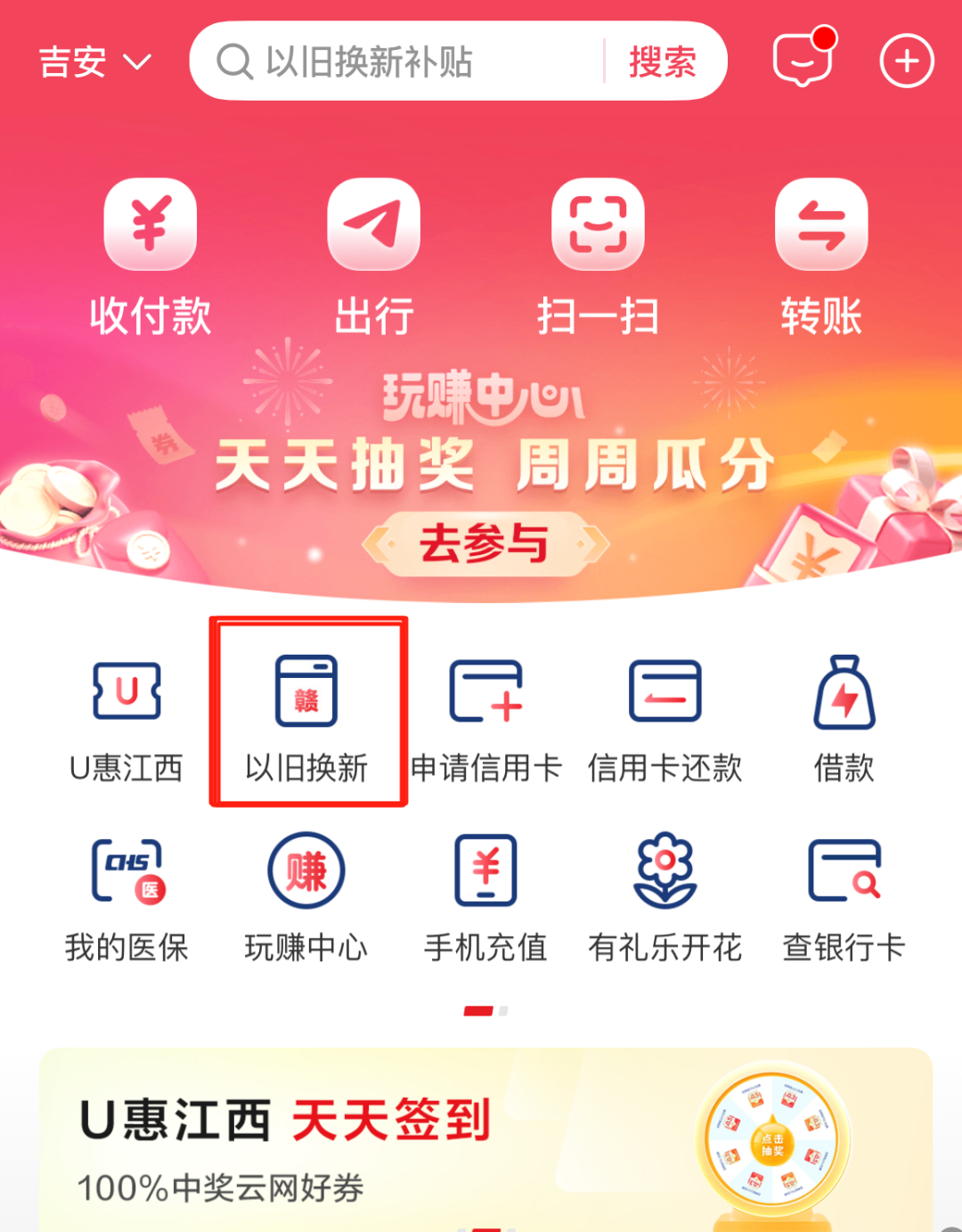The image size is (962, 1232).
Task: Tap the 搜索 button
Action: [x=662, y=62]
